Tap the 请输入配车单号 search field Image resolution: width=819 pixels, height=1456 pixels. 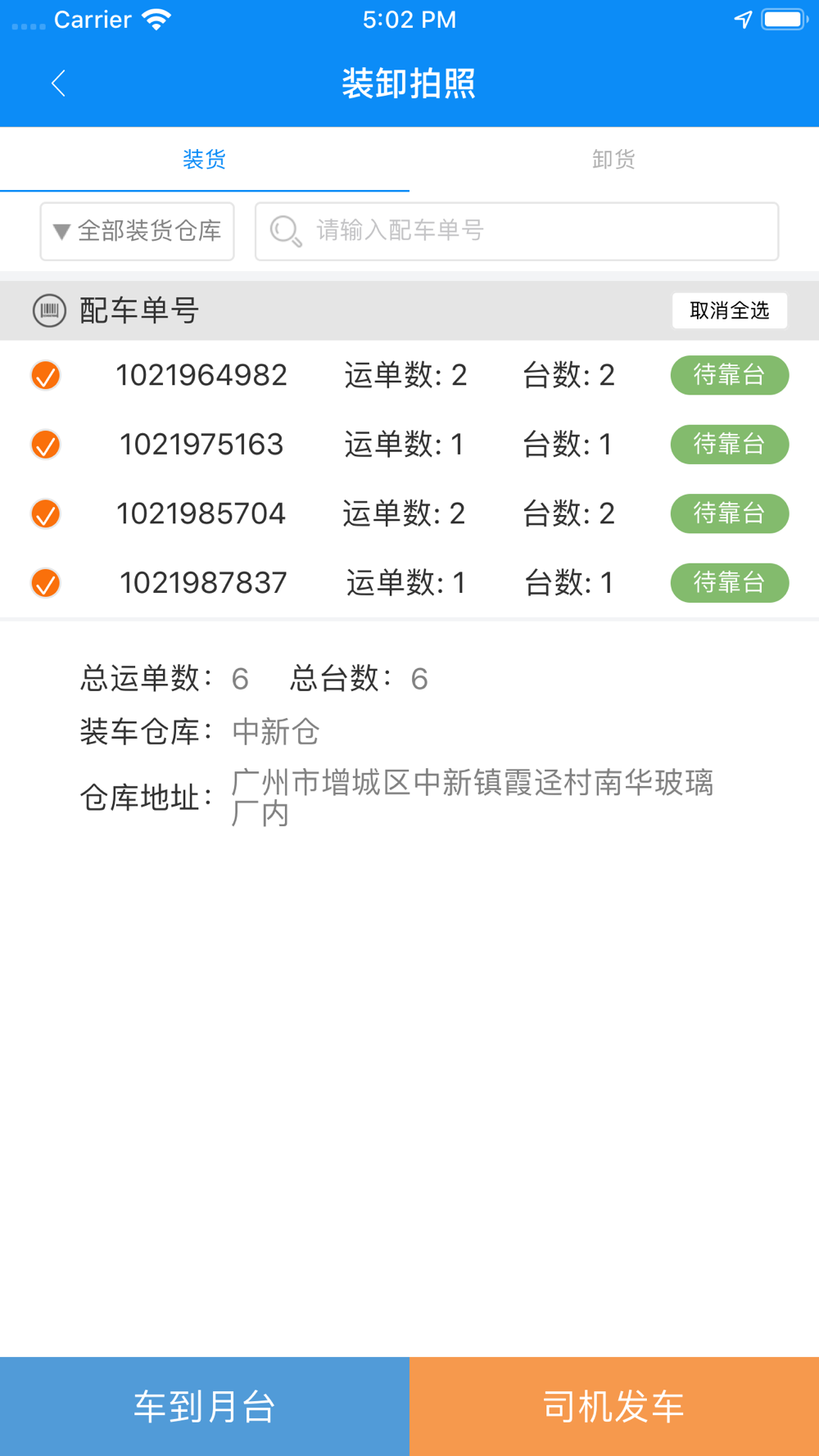[517, 232]
